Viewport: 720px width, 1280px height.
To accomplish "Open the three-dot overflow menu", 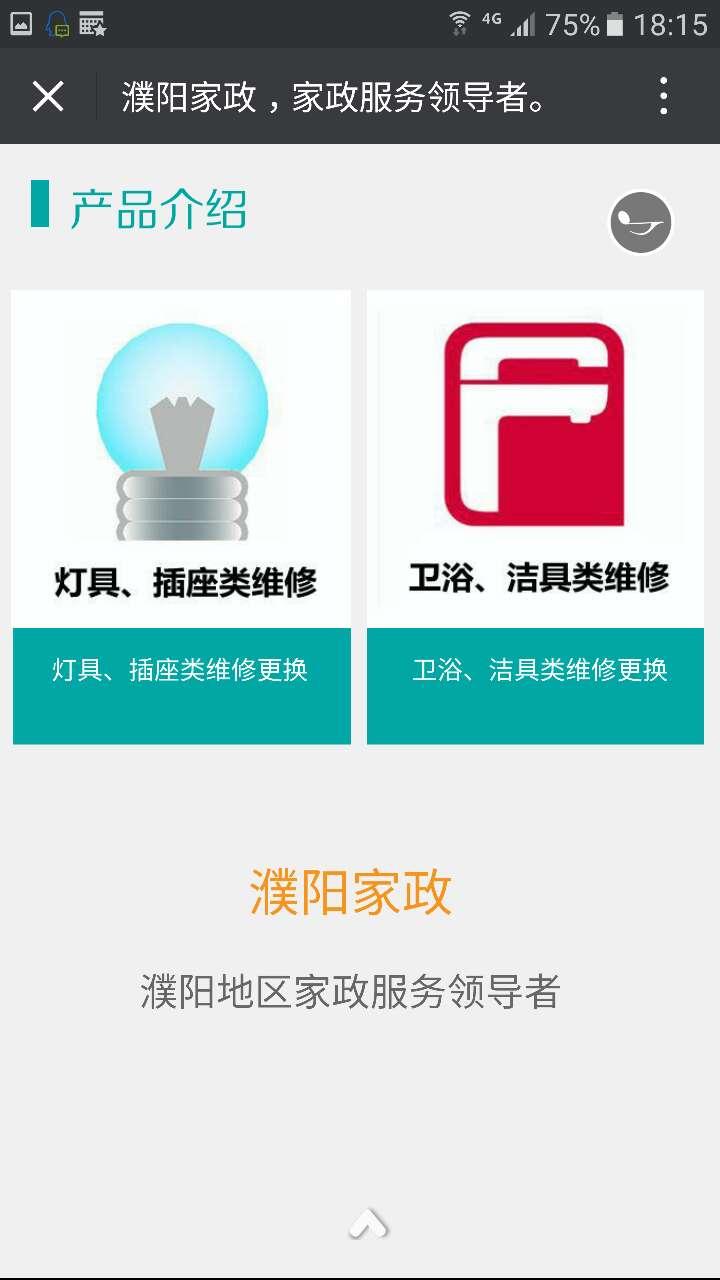I will pos(663,97).
